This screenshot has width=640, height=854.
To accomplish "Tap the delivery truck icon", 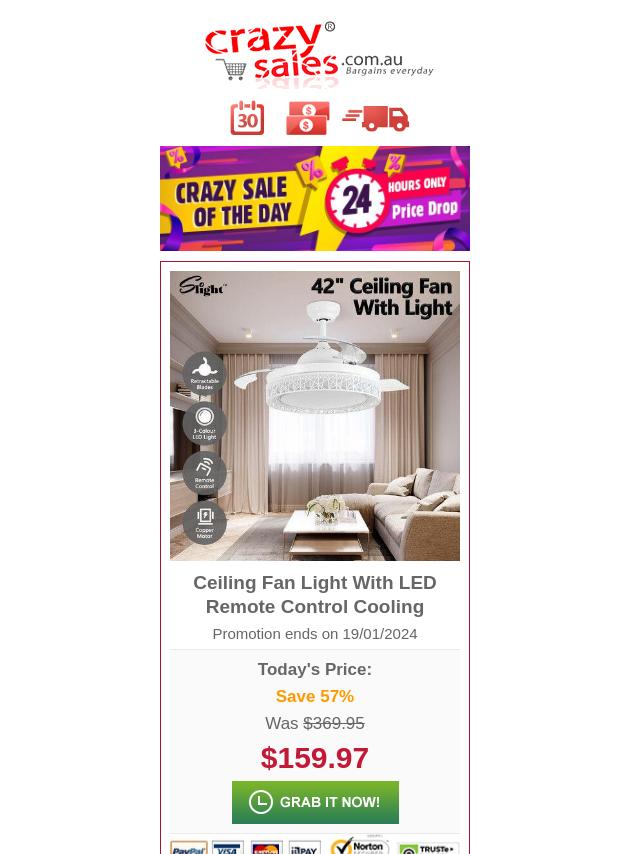I will click(377, 118).
